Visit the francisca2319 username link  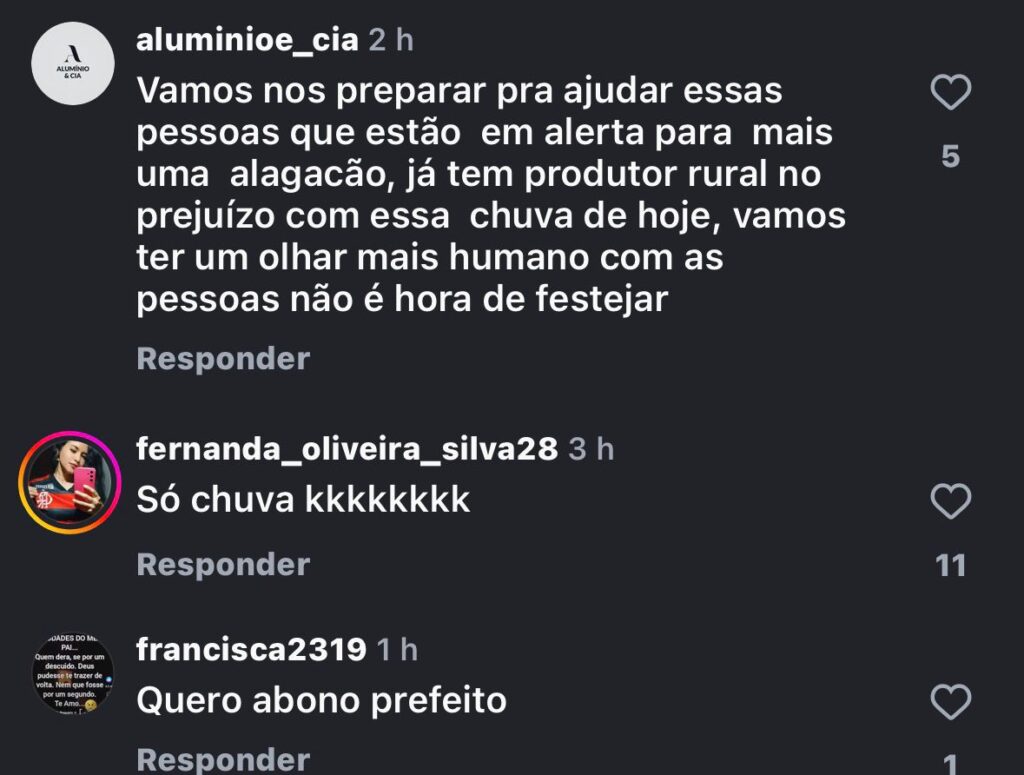click(x=251, y=650)
